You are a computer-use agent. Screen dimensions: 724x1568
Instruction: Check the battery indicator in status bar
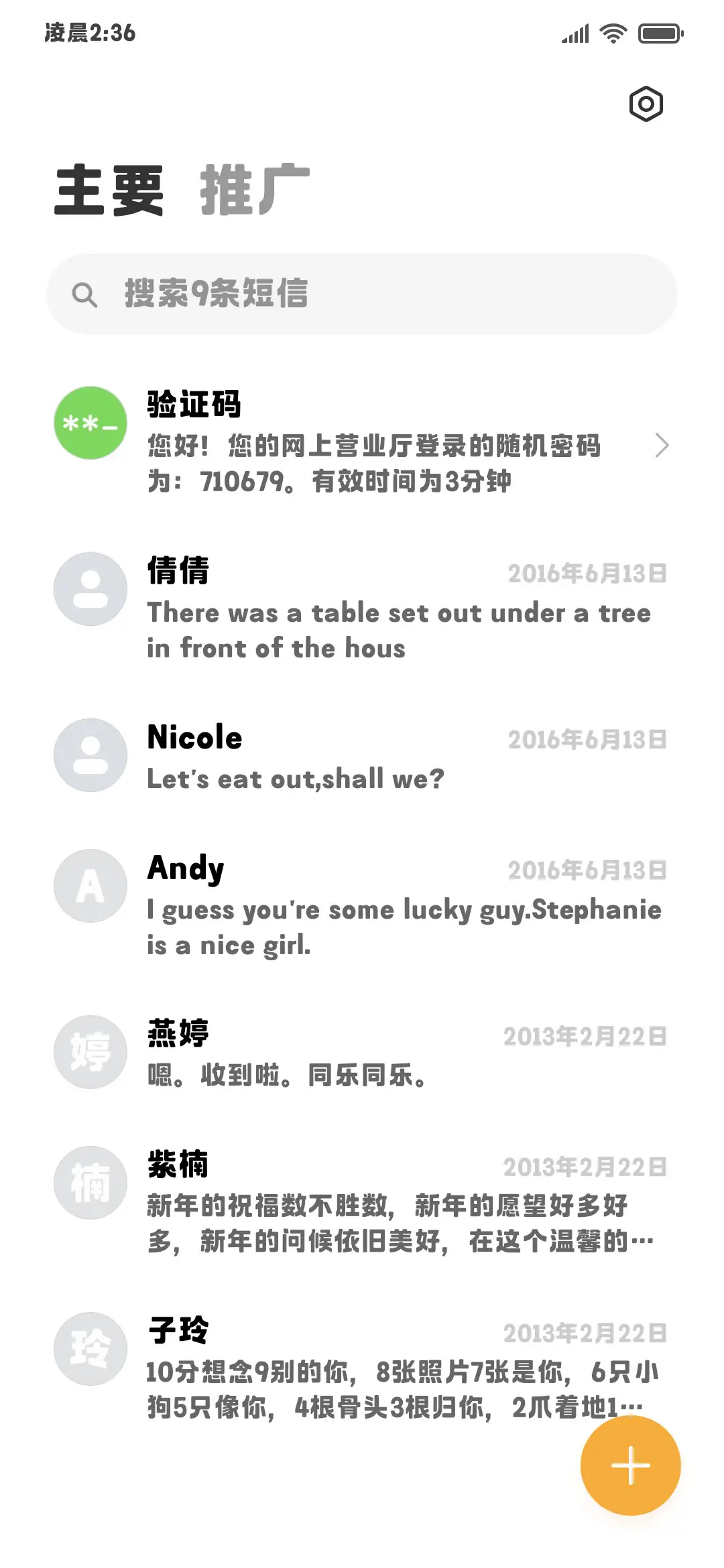click(x=660, y=32)
